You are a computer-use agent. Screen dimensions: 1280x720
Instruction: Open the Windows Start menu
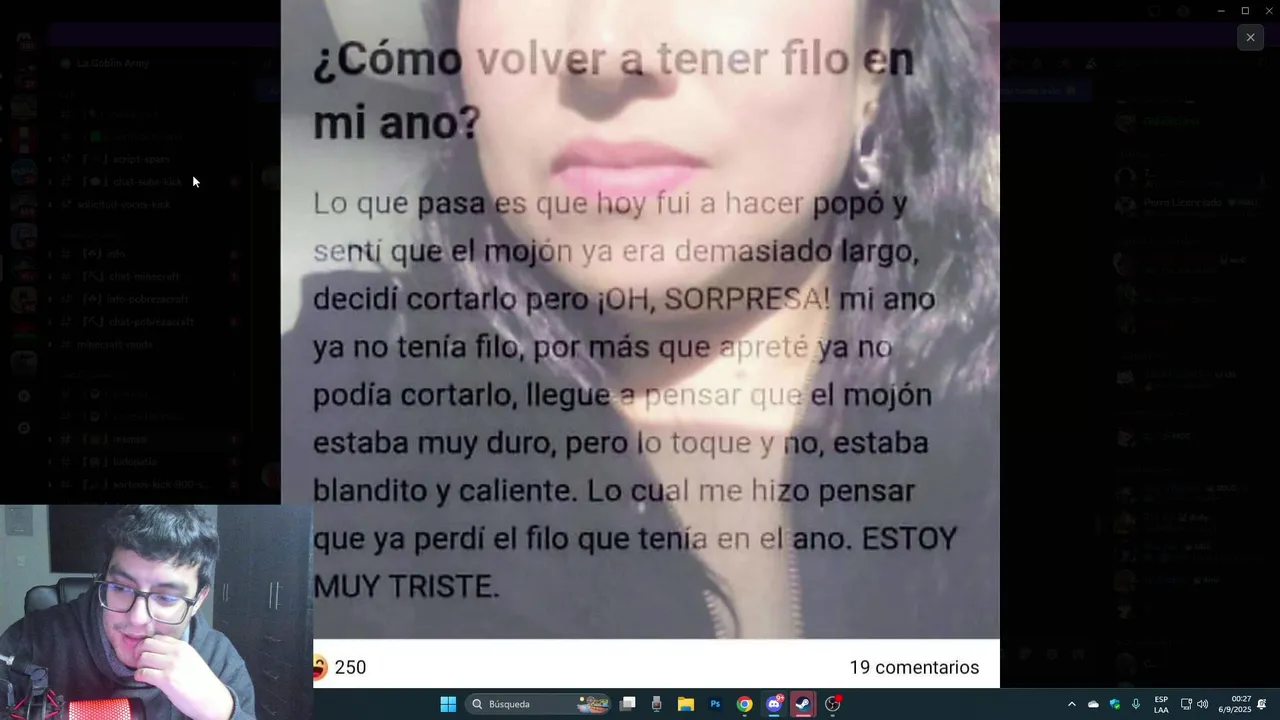[448, 704]
